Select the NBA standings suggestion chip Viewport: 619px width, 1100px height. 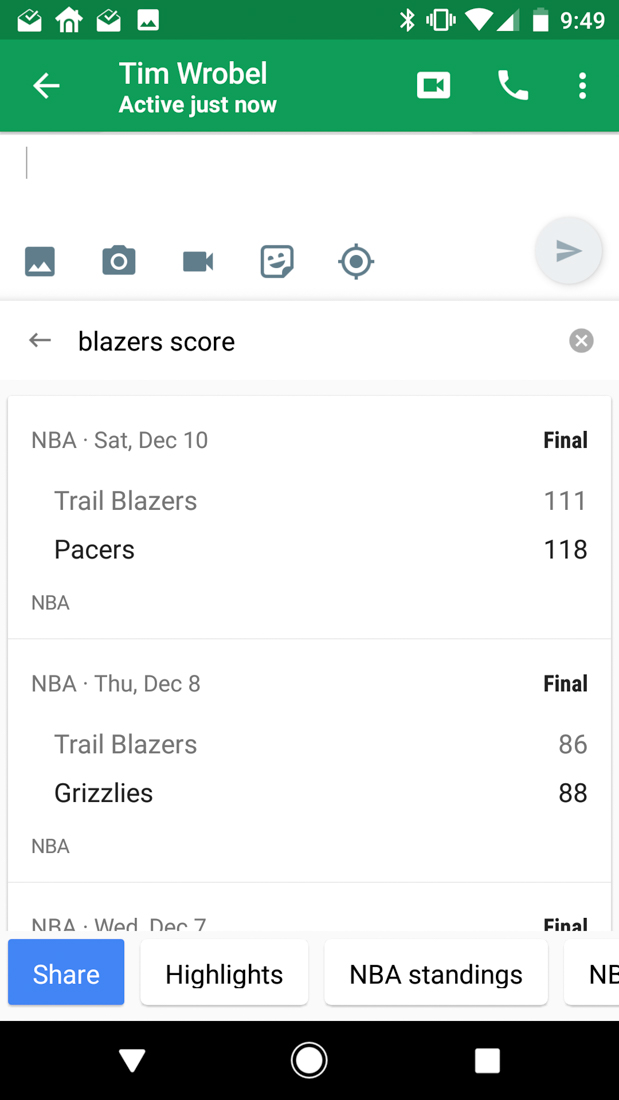click(x=436, y=974)
